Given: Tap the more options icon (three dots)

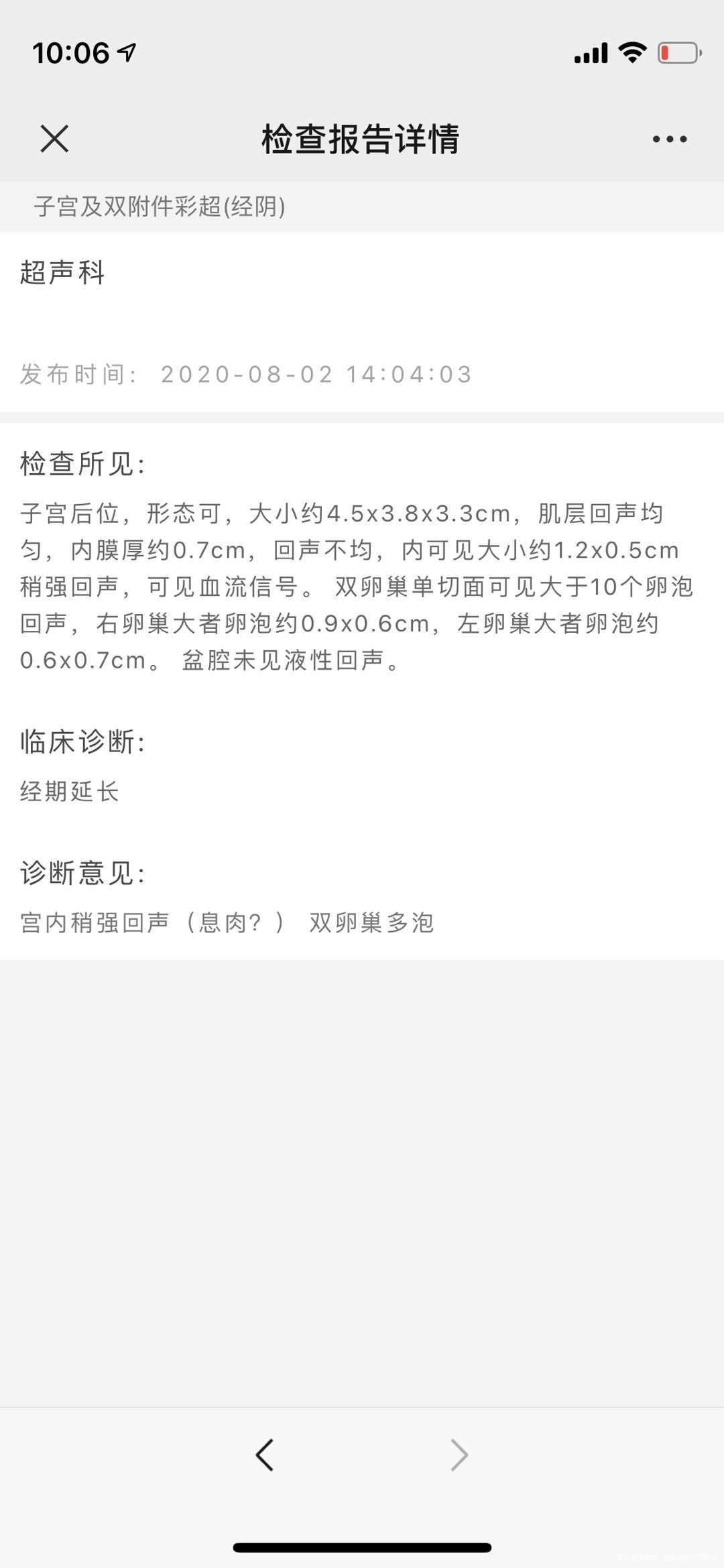Looking at the screenshot, I should pyautogui.click(x=669, y=139).
